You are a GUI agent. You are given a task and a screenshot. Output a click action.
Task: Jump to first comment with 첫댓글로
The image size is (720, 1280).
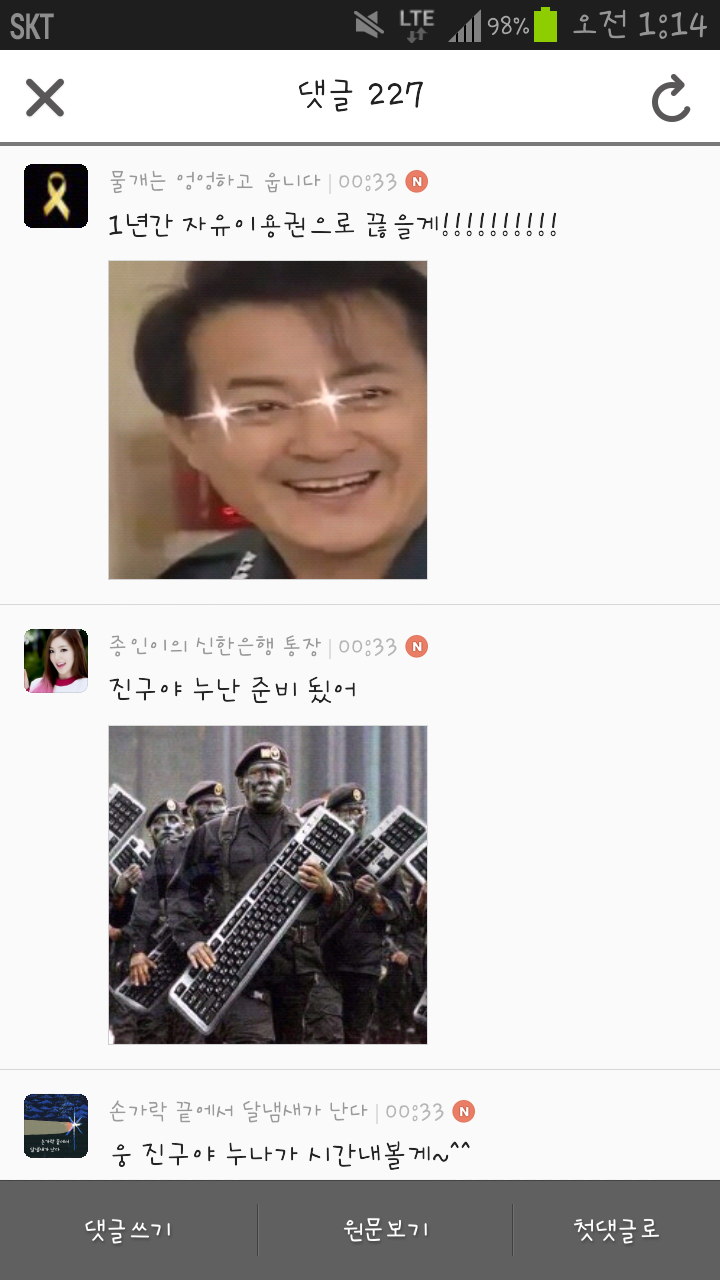coord(616,1230)
